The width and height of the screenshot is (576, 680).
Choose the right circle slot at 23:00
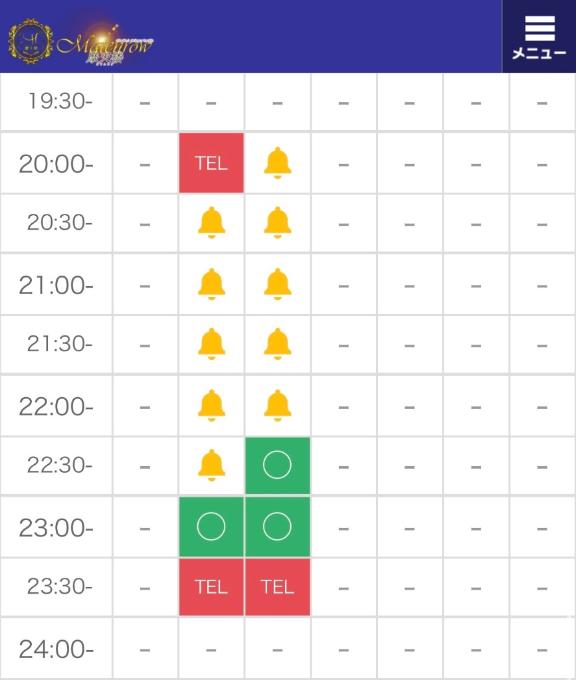pos(278,526)
